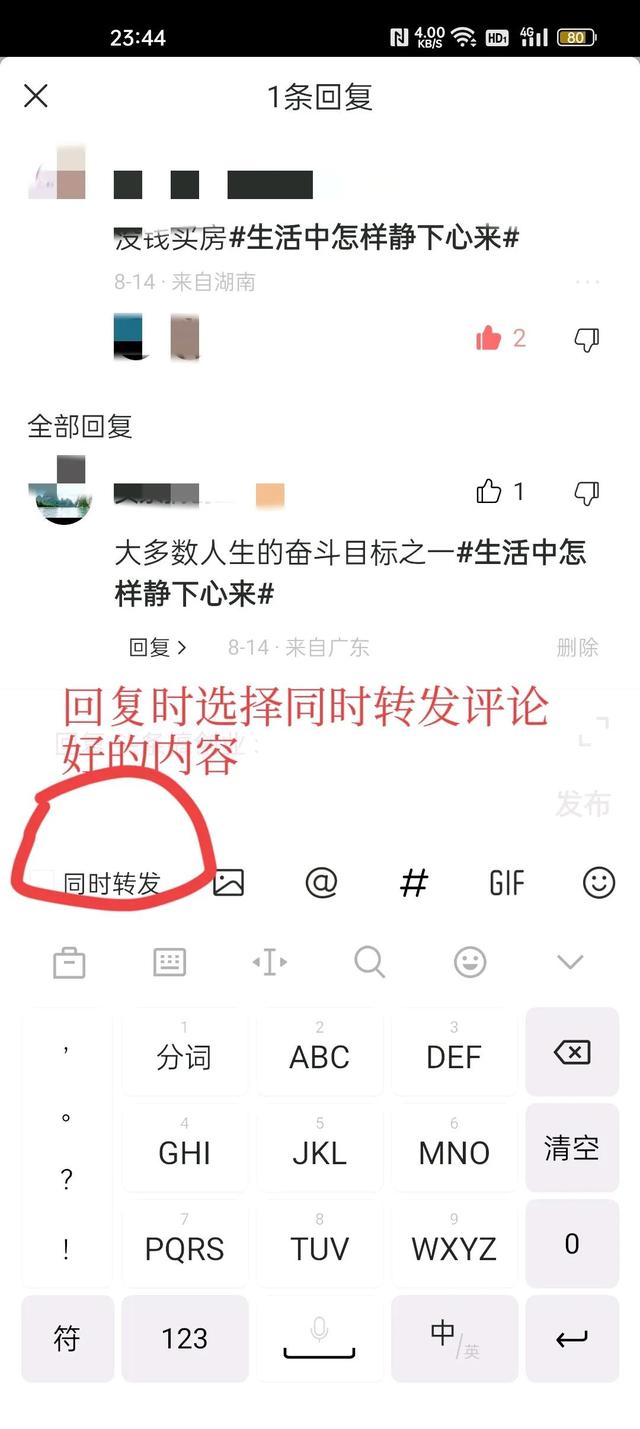
Task: Dislike the comment from 湖南
Action: tap(587, 339)
